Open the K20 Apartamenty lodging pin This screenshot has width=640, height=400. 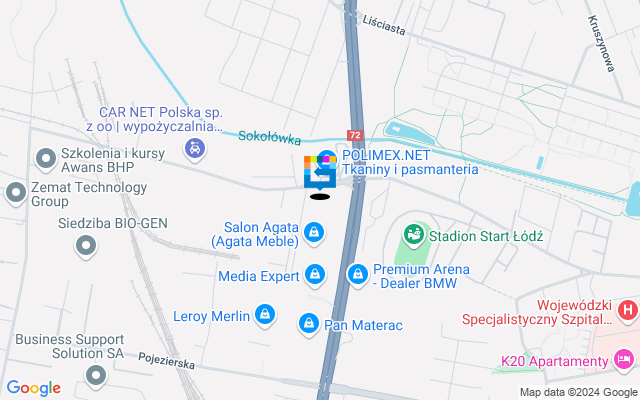pyautogui.click(x=625, y=358)
